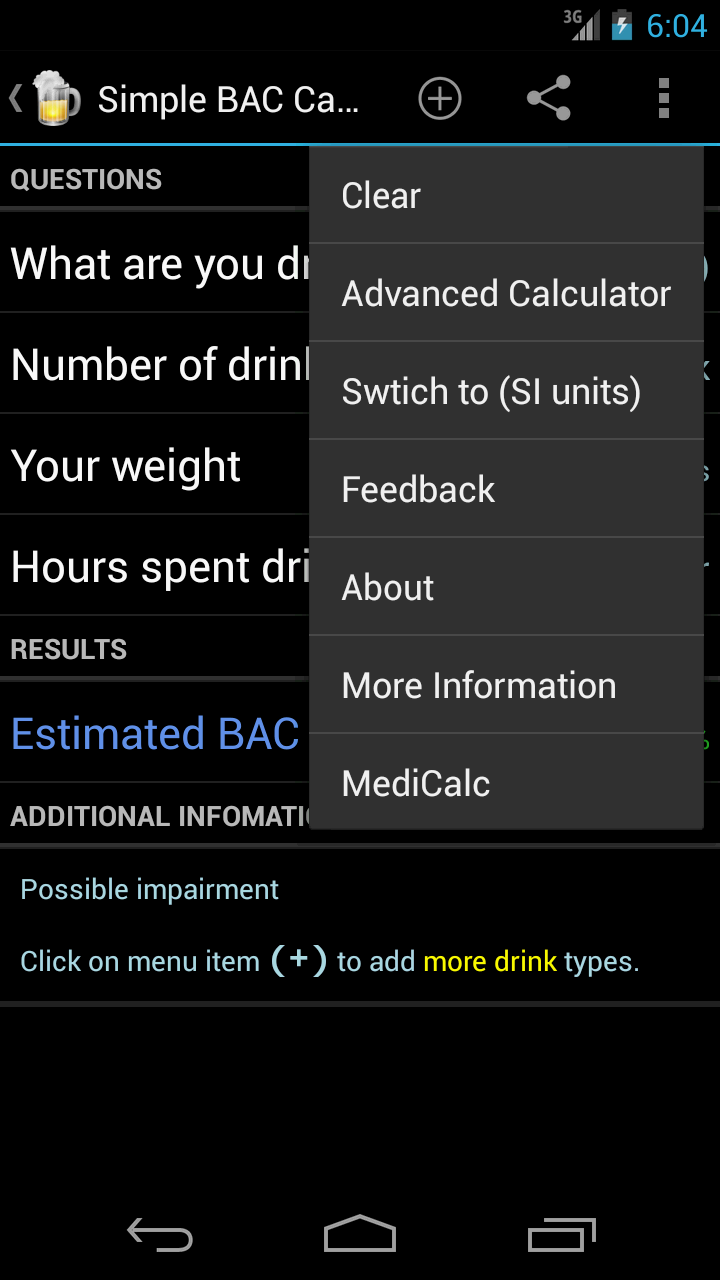Viewport: 720px width, 1280px height.
Task: Tap the add drink plus icon
Action: (440, 98)
